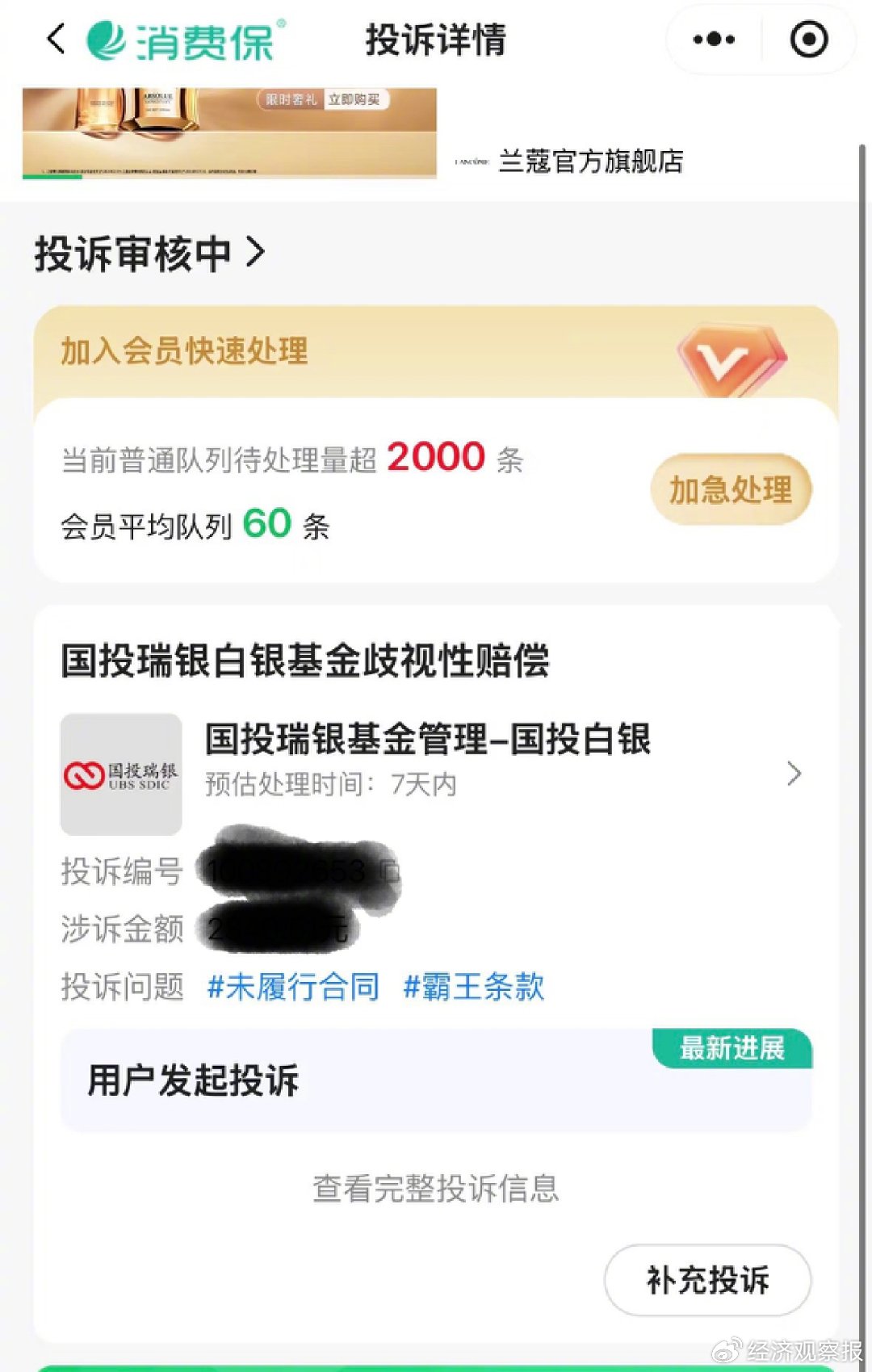The image size is (872, 1372).
Task: Open details via the 国投白银 chevron
Action: pyautogui.click(x=794, y=774)
